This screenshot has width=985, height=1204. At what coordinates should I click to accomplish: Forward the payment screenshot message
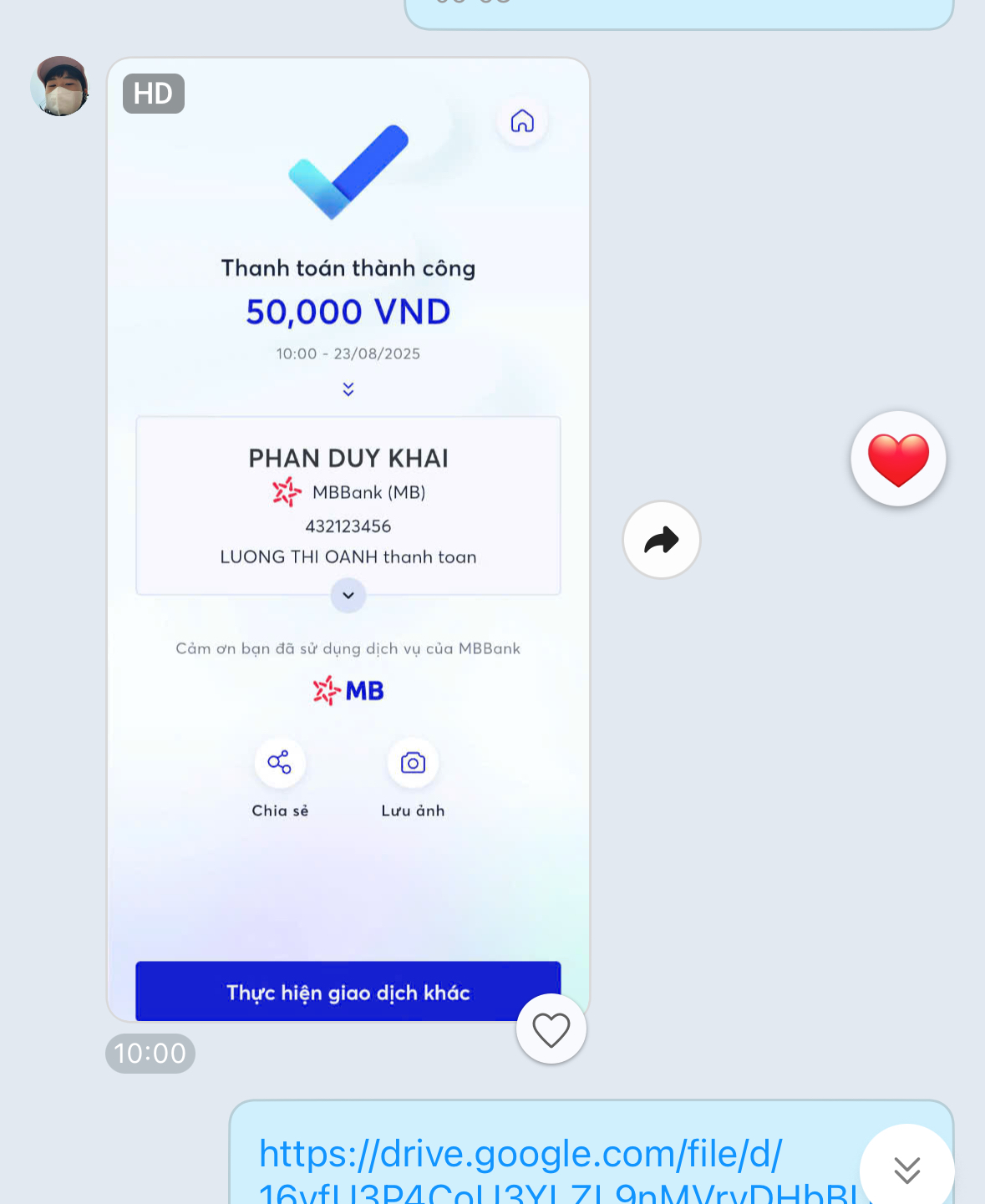pos(661,540)
